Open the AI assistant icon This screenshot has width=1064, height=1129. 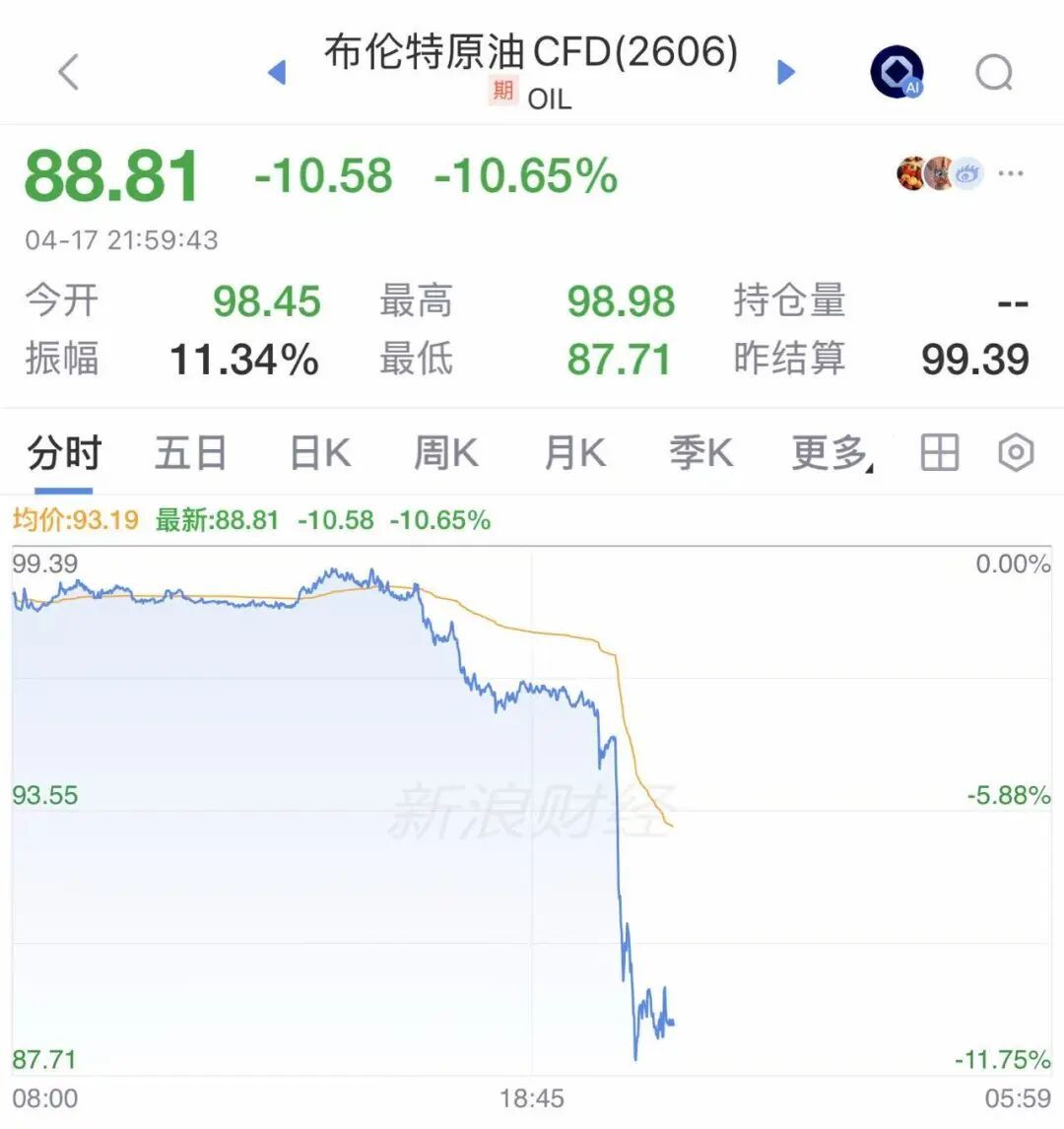(897, 72)
